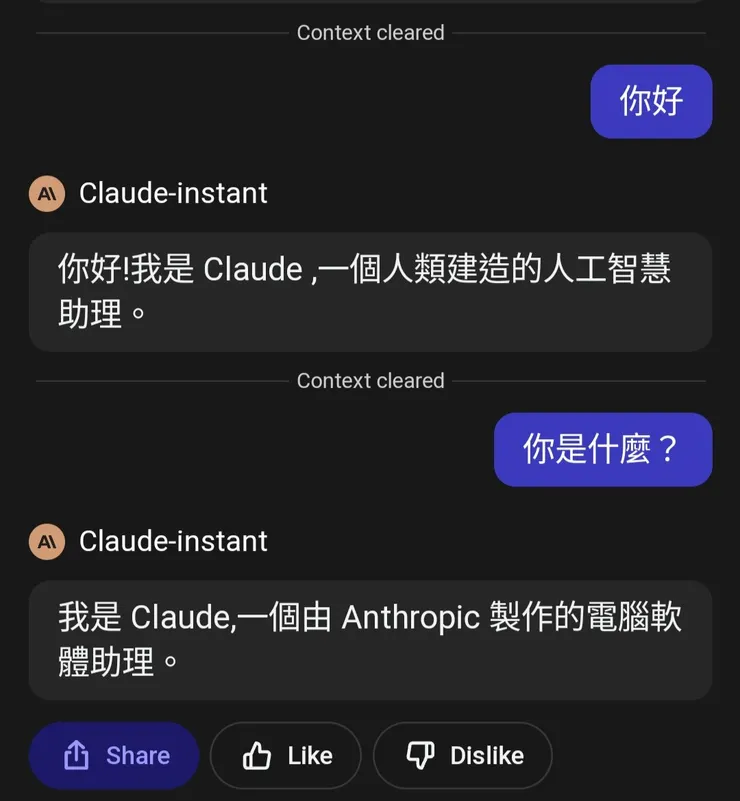Click the Like button

(x=286, y=756)
